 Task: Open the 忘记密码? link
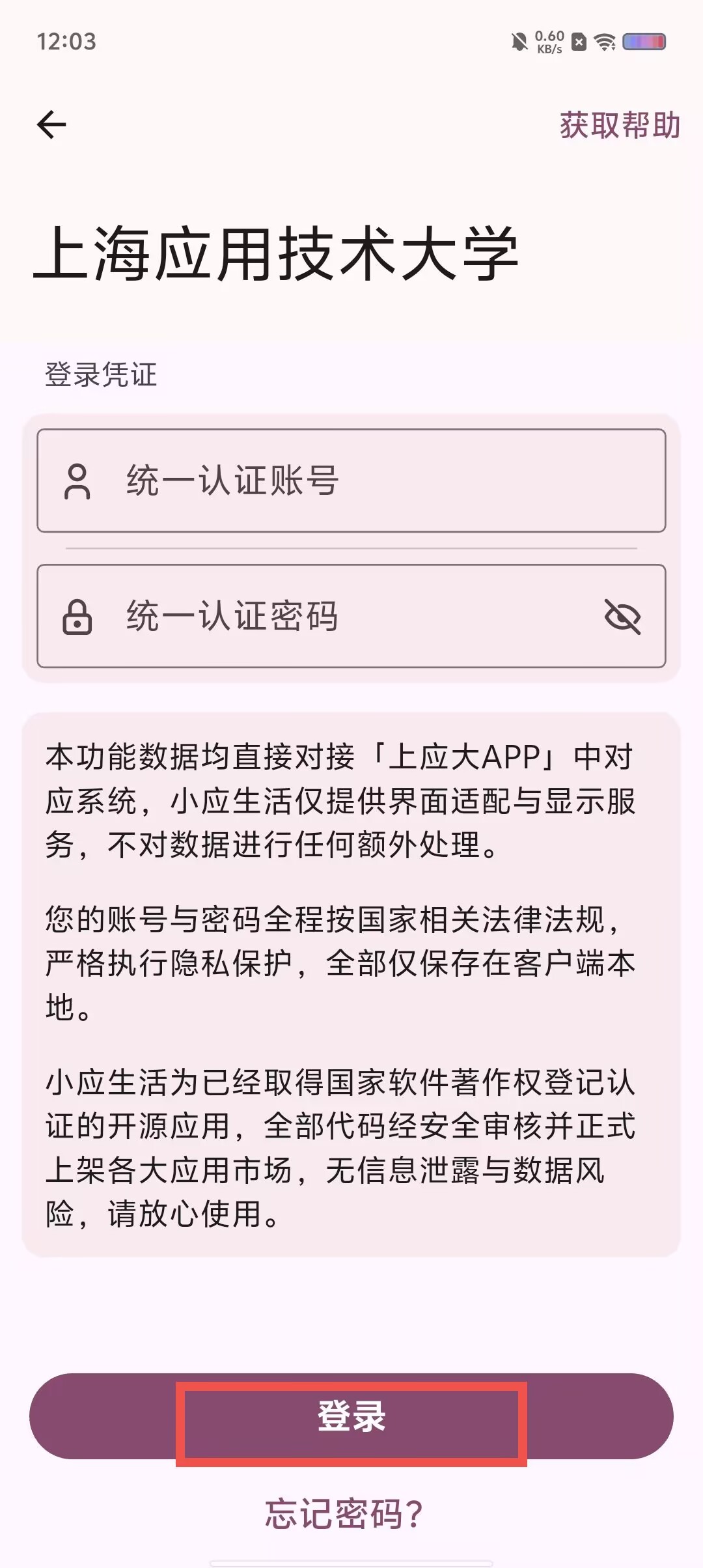(344, 1513)
